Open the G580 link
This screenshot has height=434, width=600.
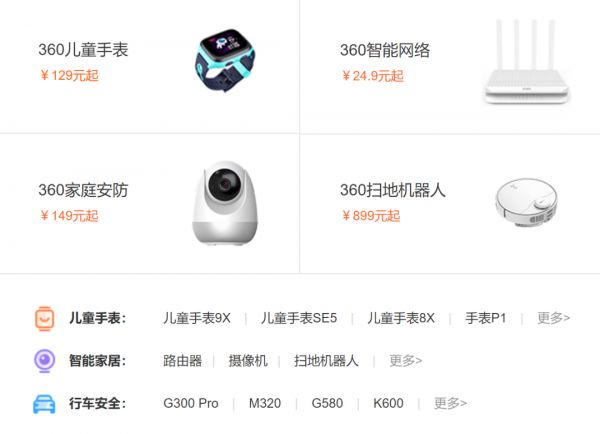coord(327,404)
